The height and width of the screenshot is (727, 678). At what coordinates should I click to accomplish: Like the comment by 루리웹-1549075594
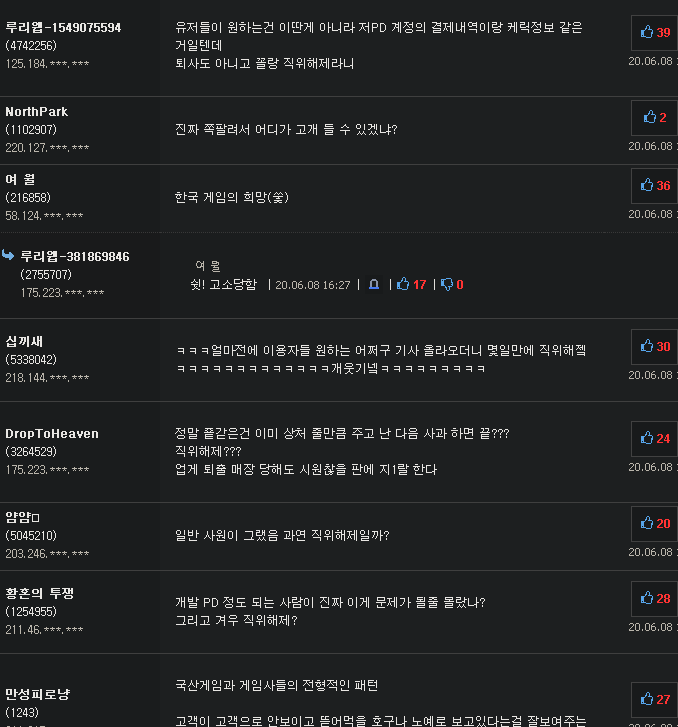coord(654,33)
